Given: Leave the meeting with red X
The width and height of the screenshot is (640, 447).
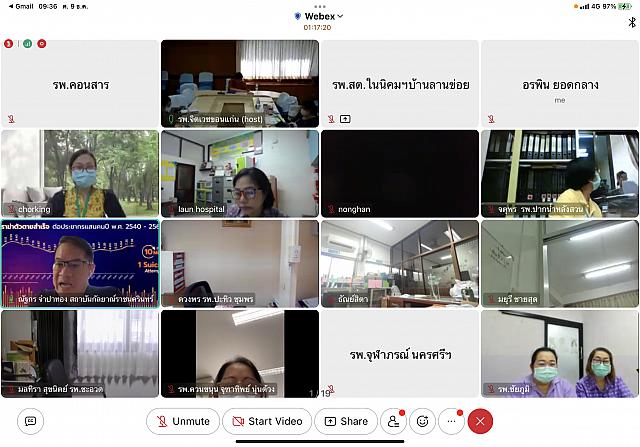Looking at the screenshot, I should 481,421.
